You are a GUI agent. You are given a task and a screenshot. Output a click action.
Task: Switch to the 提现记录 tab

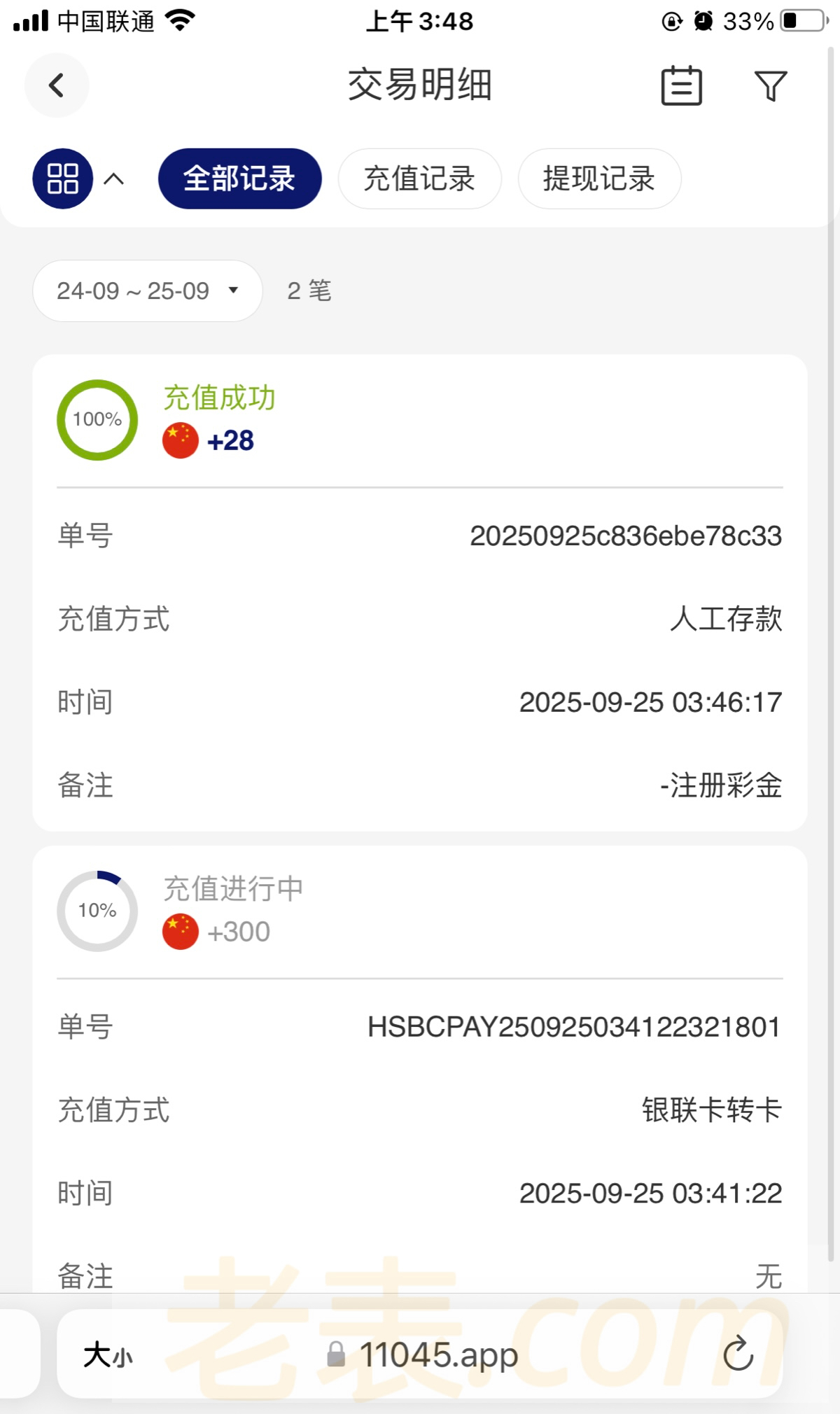coord(599,178)
